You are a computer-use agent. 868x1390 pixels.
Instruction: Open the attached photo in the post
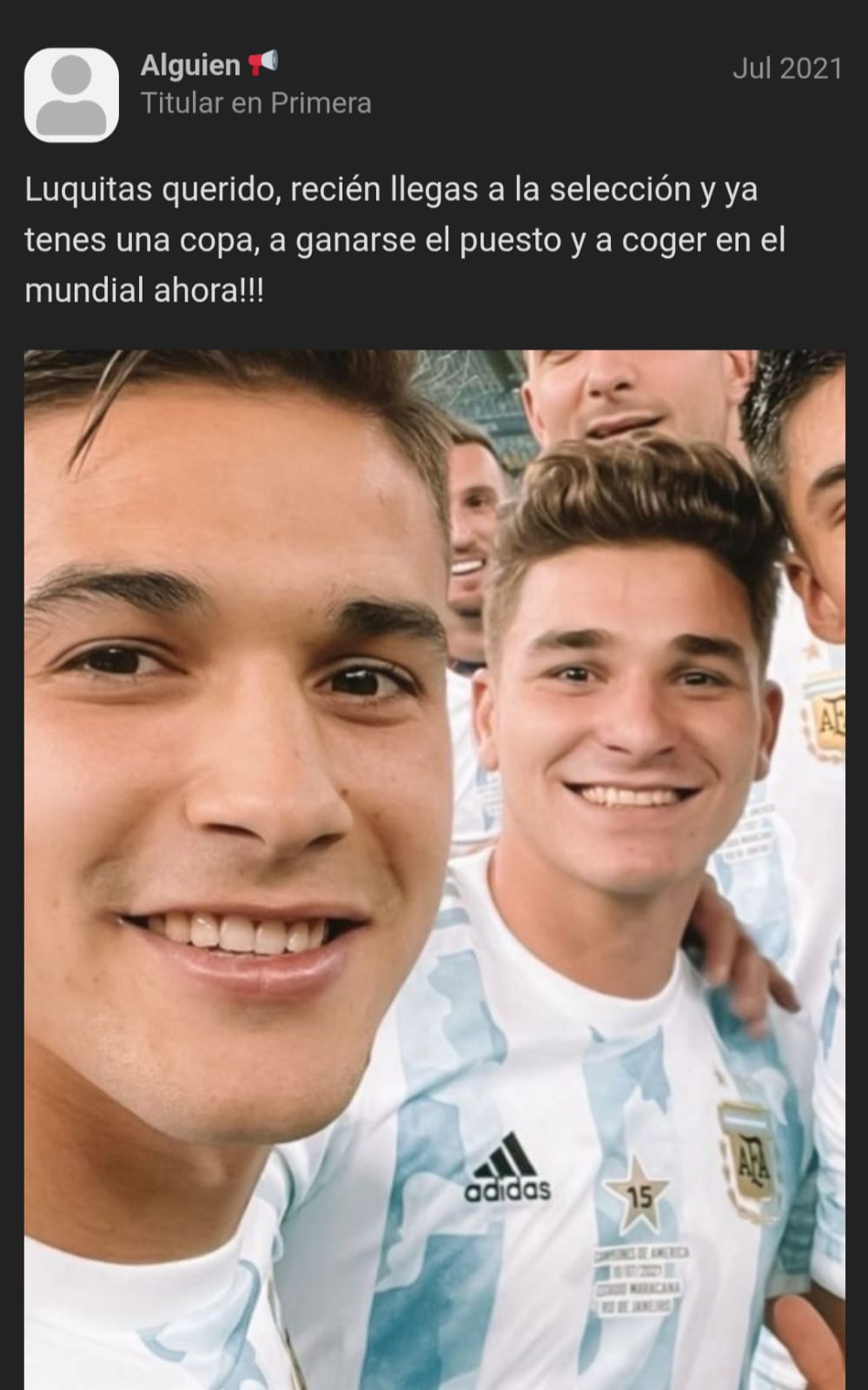[434, 869]
